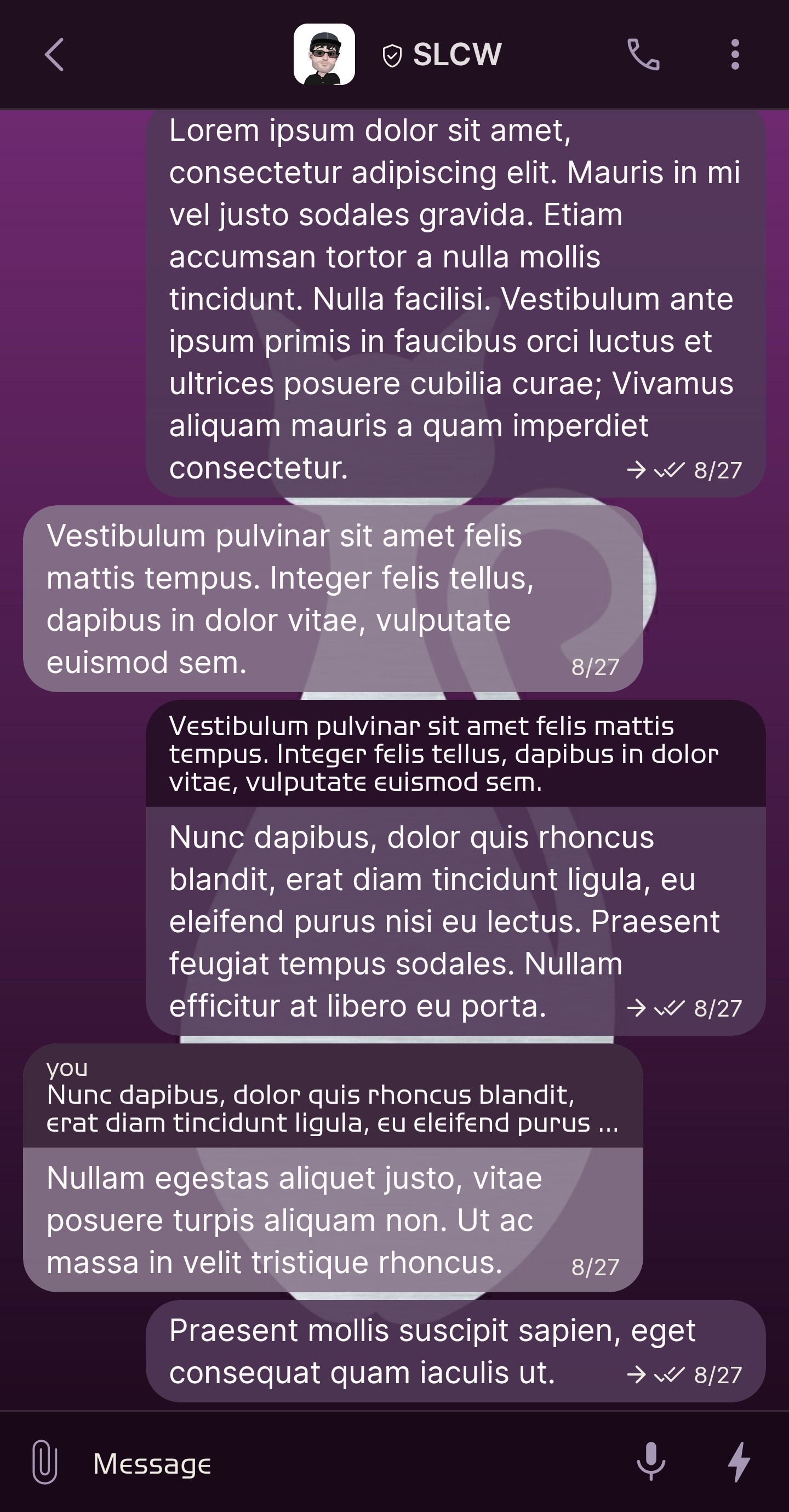Image resolution: width=789 pixels, height=1512 pixels.
Task: Open the three-dot overflow menu
Action: pos(734,55)
